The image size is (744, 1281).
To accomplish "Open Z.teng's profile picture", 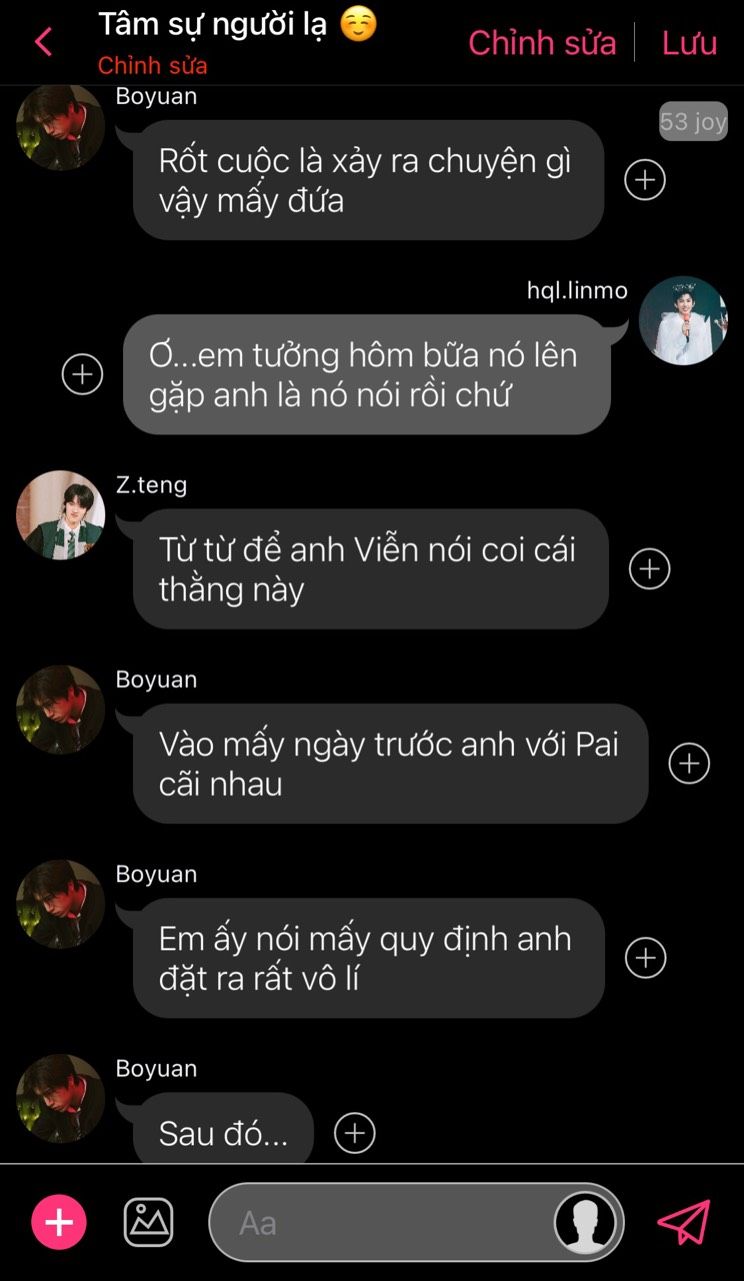I will pyautogui.click(x=60, y=515).
